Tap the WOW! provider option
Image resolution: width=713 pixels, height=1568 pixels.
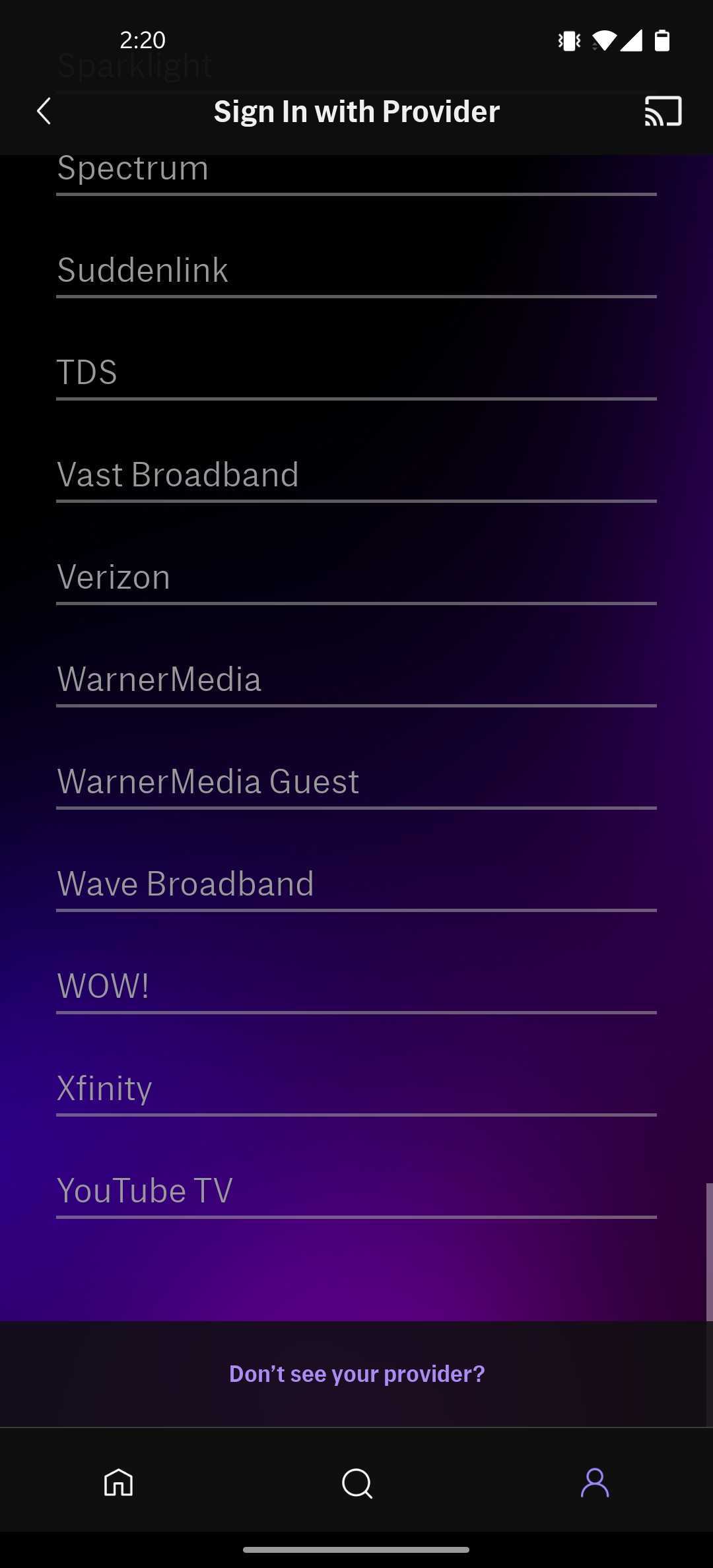click(356, 987)
